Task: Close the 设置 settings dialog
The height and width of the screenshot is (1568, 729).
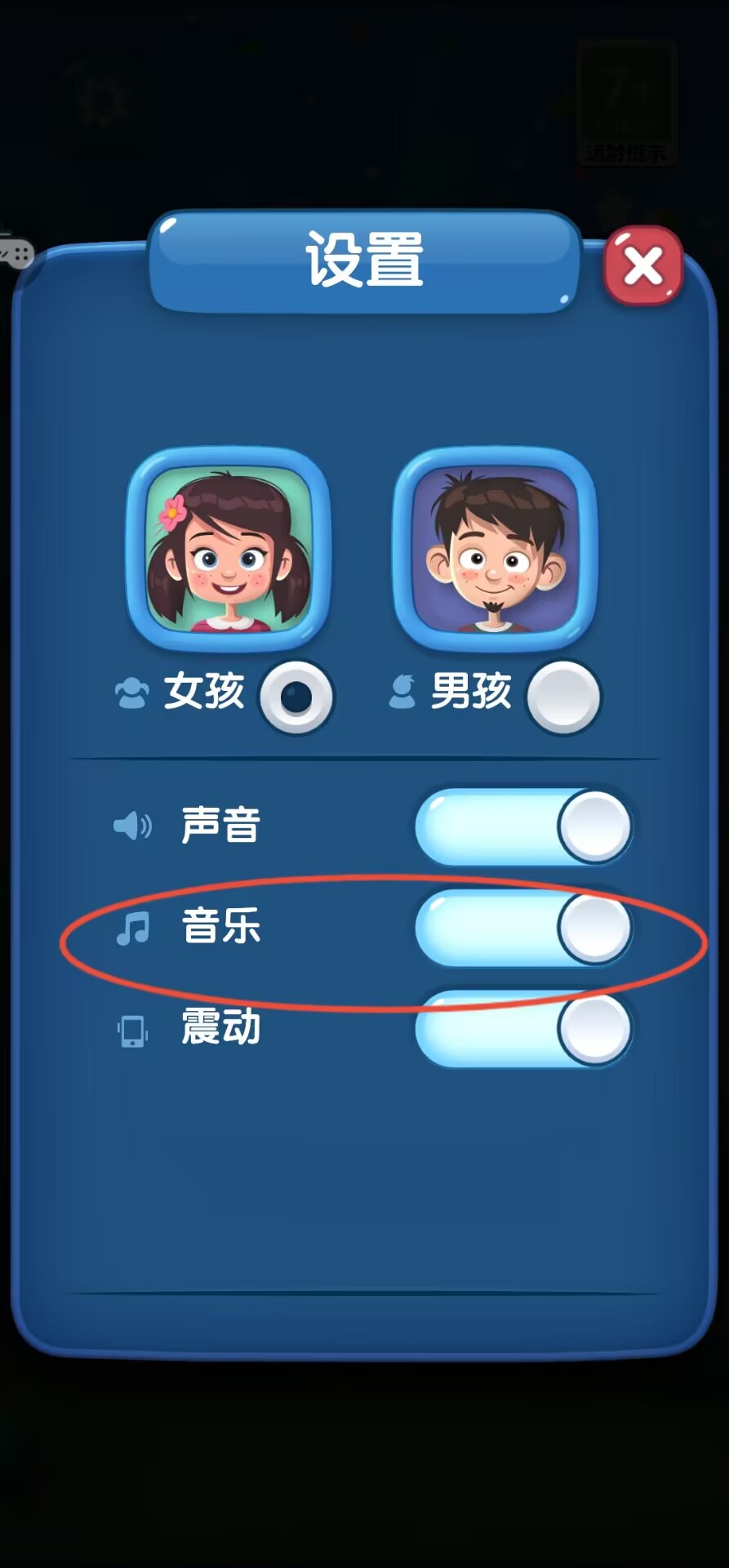Action: click(x=642, y=266)
